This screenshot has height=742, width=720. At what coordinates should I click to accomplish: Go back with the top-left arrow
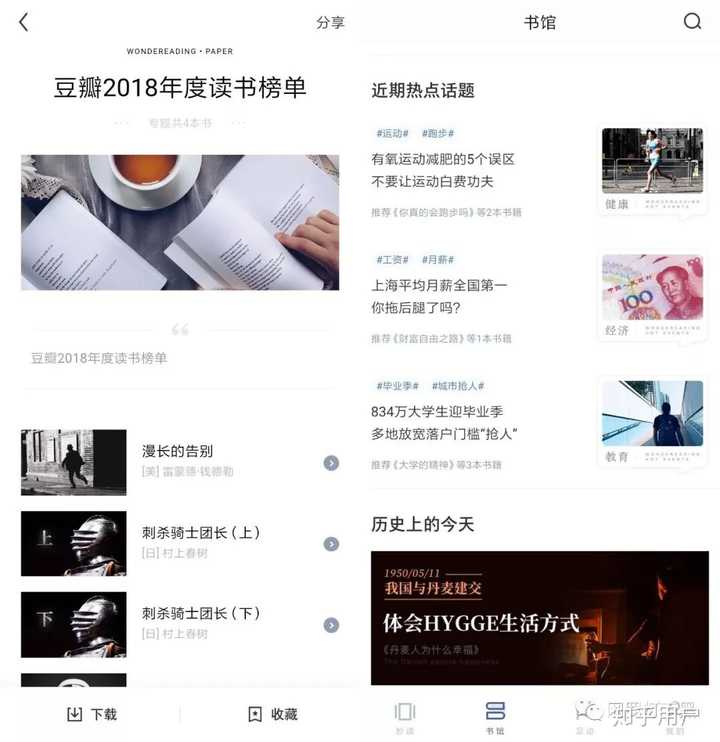click(x=24, y=22)
